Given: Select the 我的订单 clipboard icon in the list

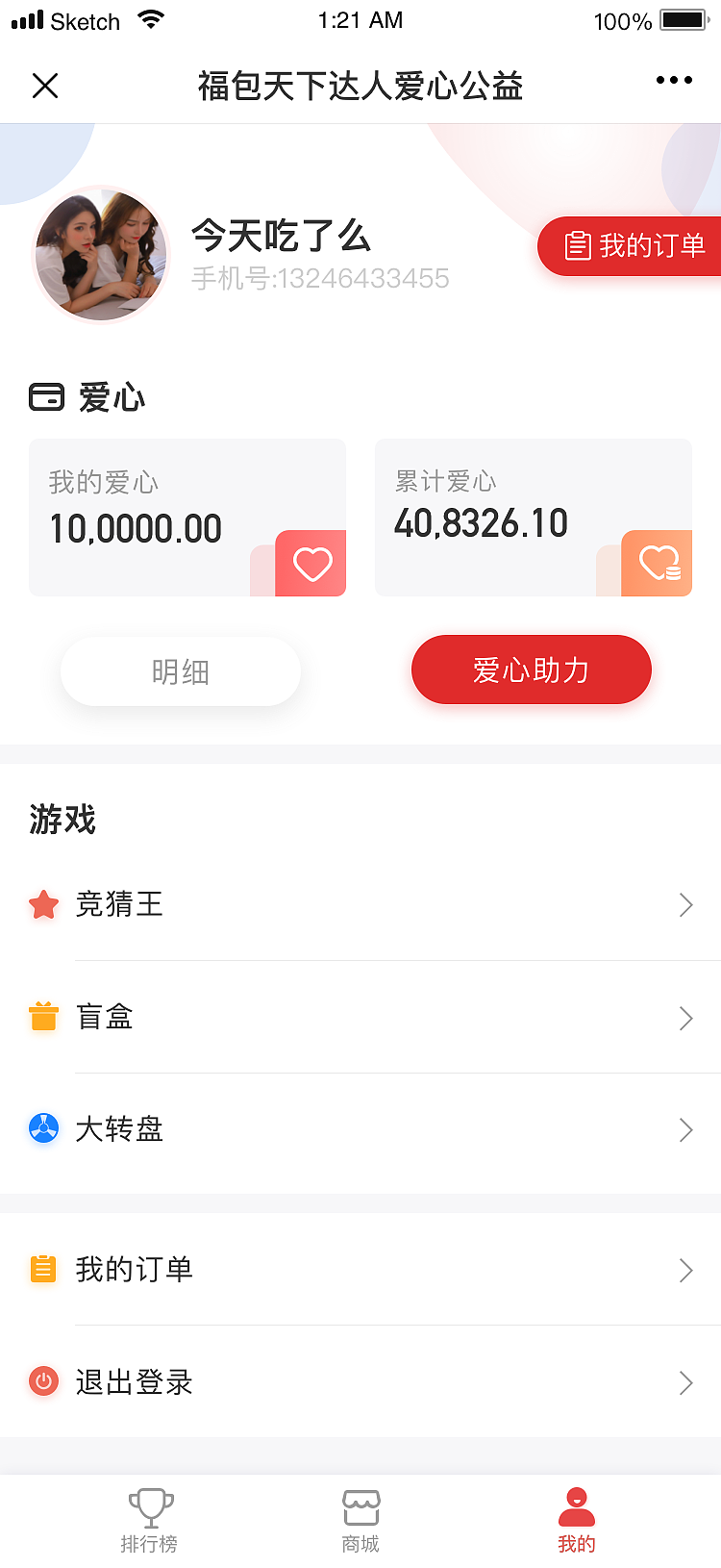Looking at the screenshot, I should click(x=43, y=1270).
